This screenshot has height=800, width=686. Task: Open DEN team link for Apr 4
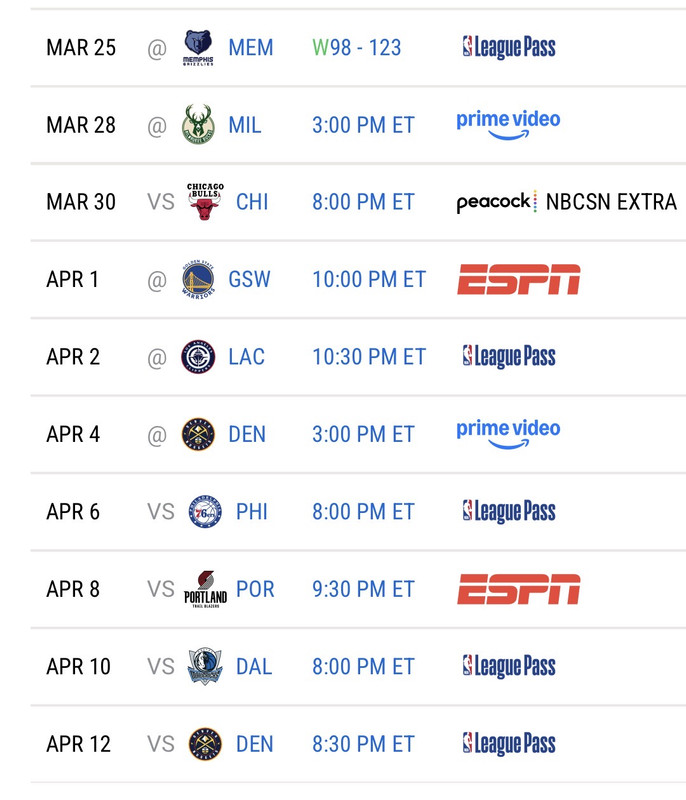[x=249, y=434]
